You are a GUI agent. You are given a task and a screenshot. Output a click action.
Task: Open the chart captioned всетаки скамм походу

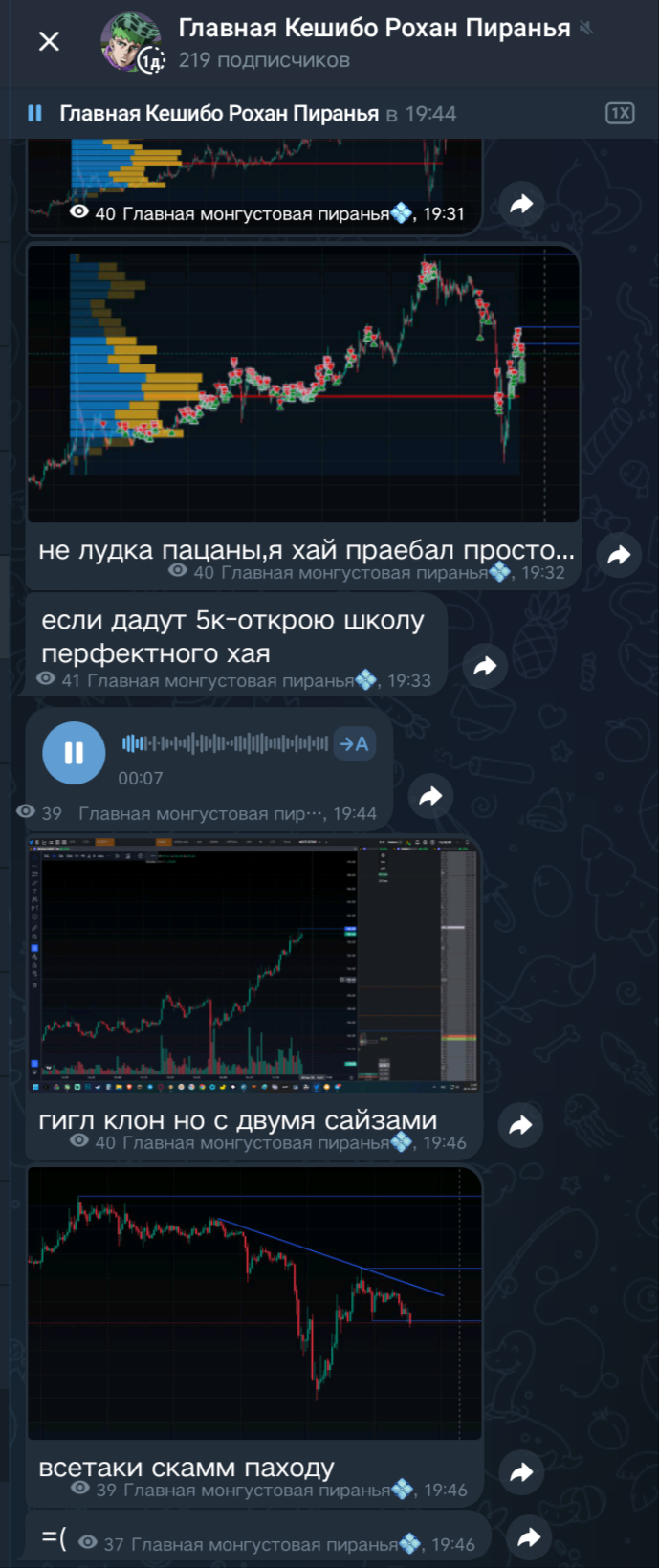(x=254, y=1303)
